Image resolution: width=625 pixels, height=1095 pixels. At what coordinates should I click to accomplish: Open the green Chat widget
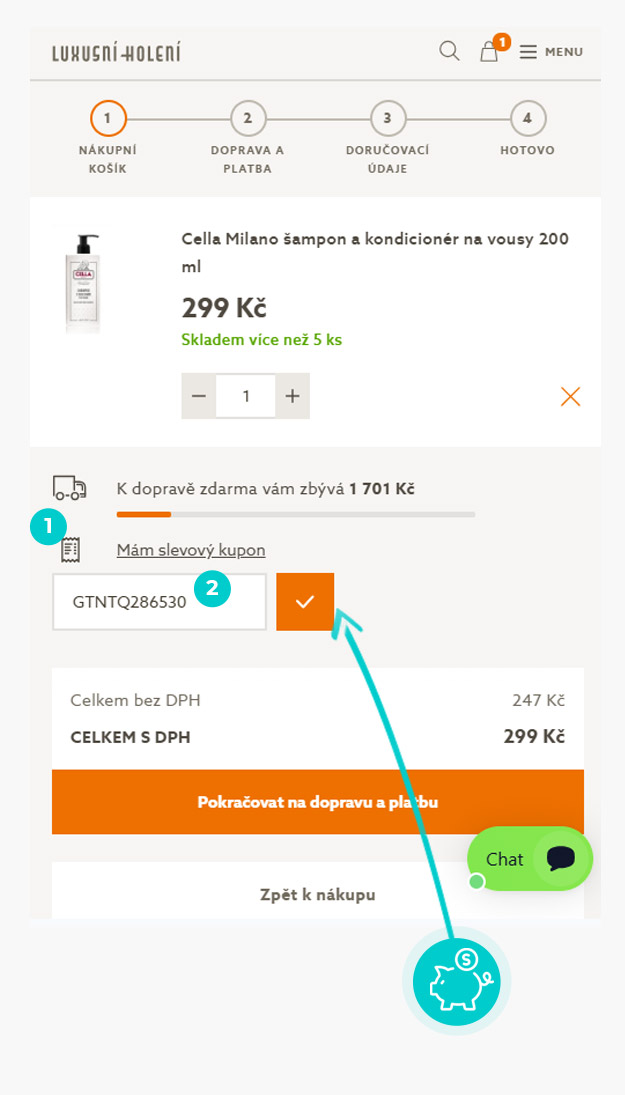pyautogui.click(x=529, y=858)
